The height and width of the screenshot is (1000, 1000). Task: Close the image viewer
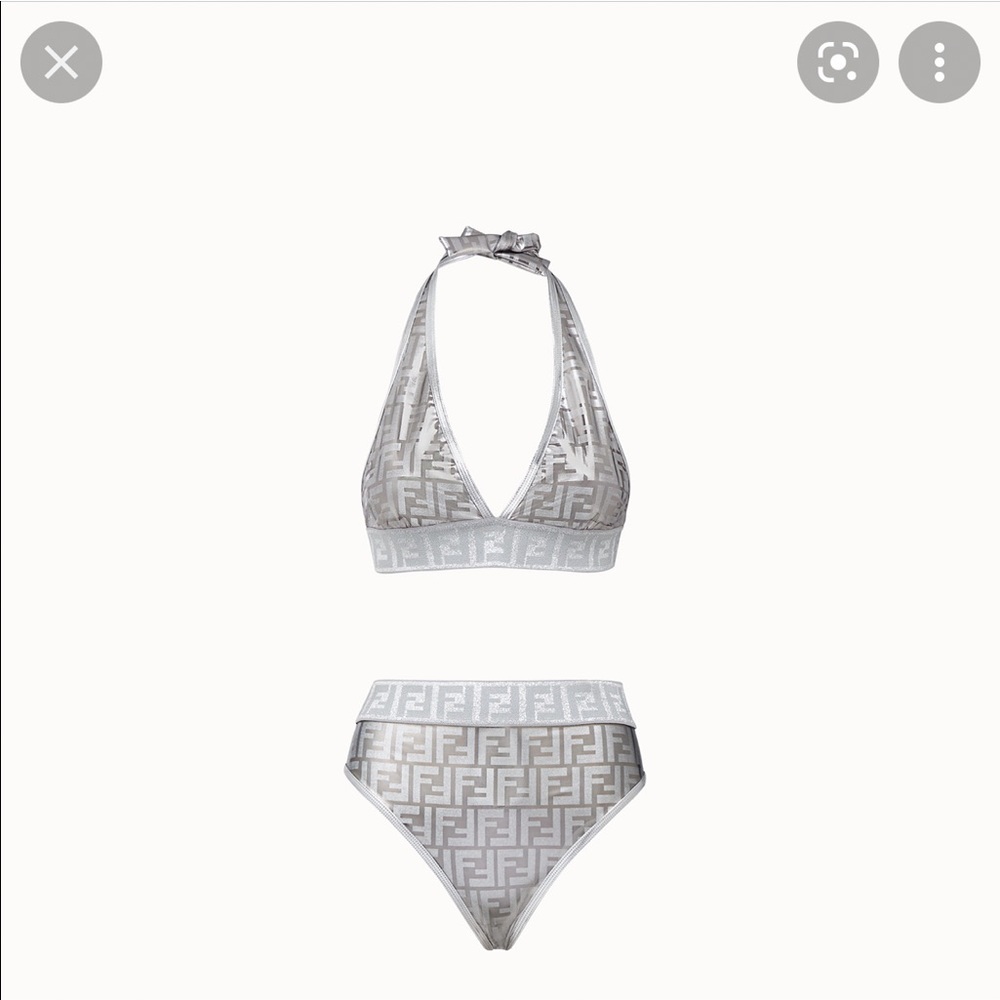(x=61, y=62)
